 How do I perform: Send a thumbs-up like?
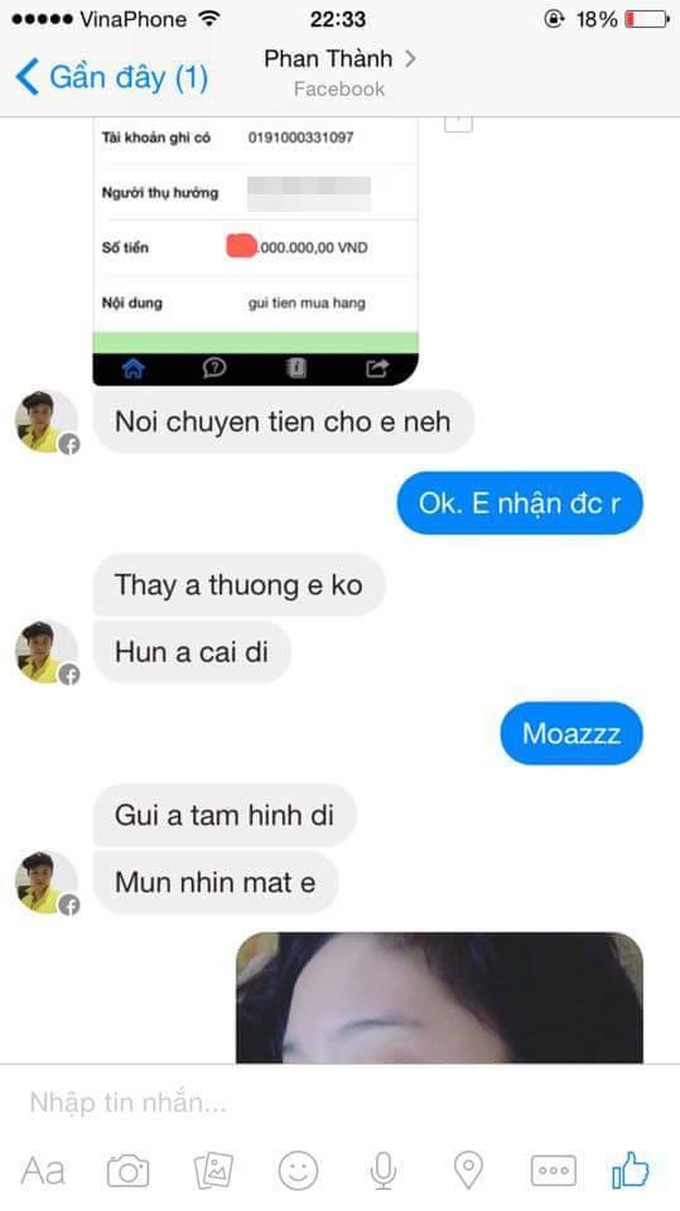pyautogui.click(x=631, y=1168)
